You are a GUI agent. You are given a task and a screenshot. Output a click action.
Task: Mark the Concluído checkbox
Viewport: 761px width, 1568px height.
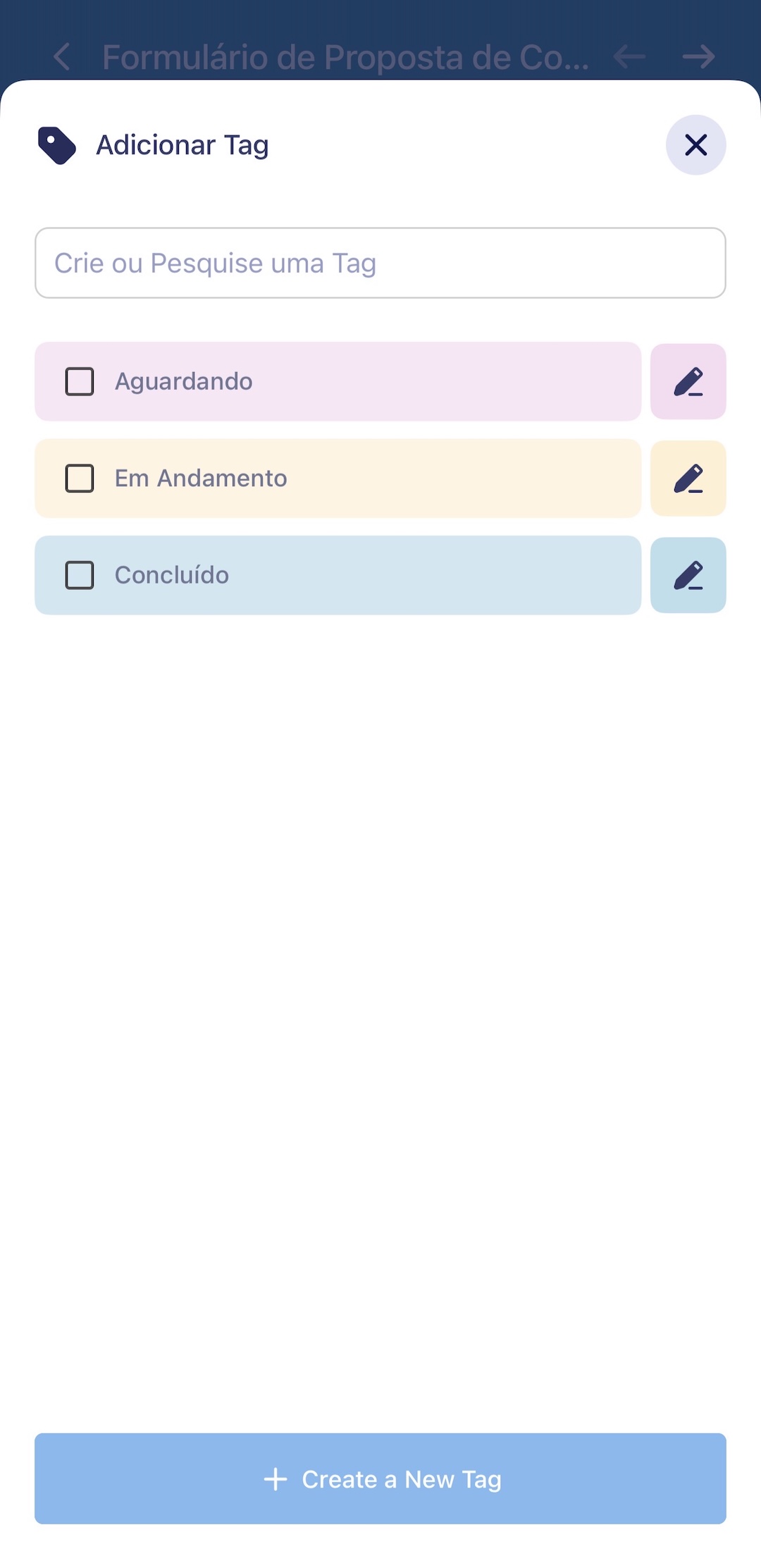click(x=79, y=574)
